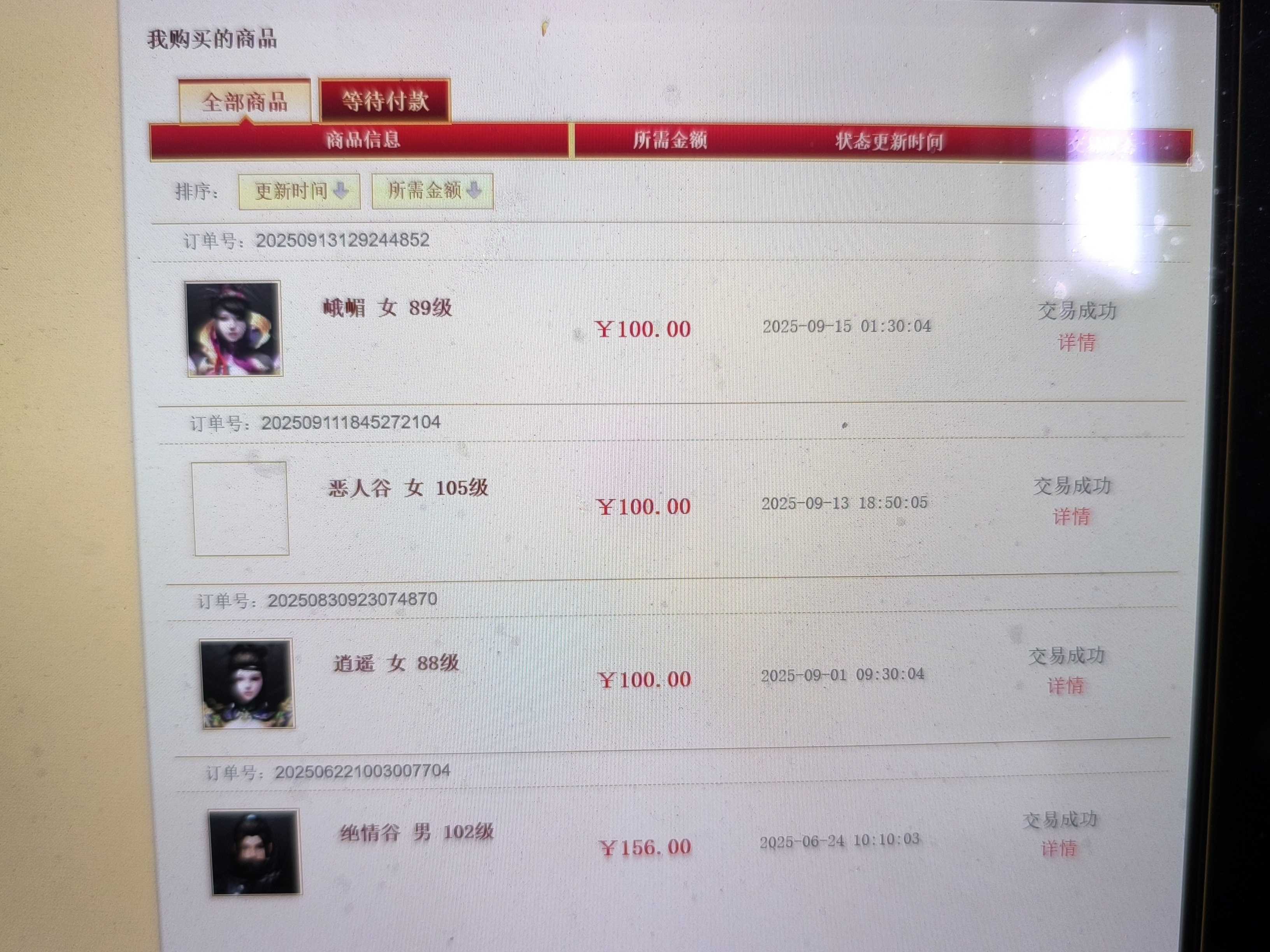Switch to the 全部商品 tab
The height and width of the screenshot is (952, 1270).
[245, 102]
